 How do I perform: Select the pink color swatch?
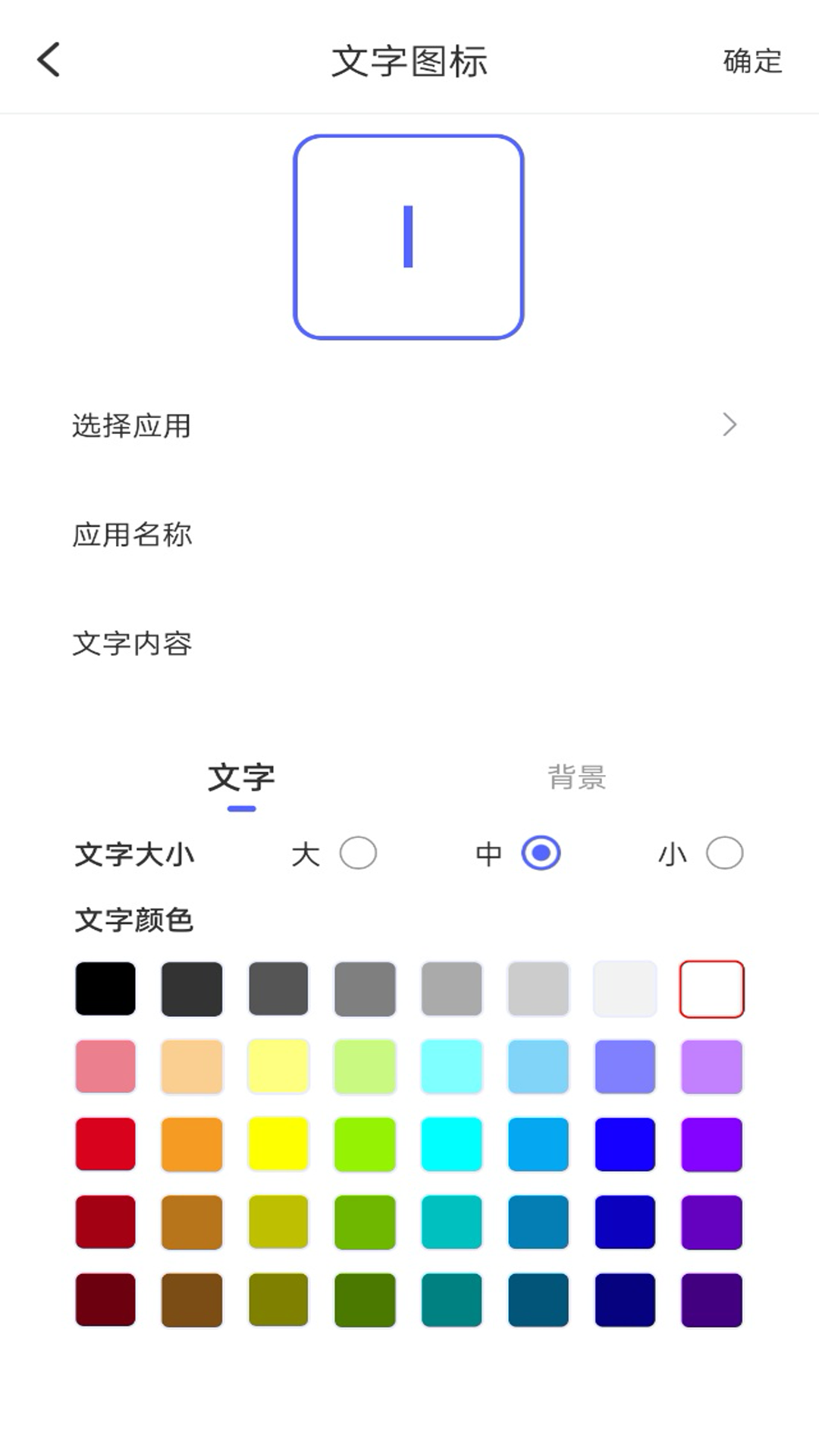[x=105, y=1067]
